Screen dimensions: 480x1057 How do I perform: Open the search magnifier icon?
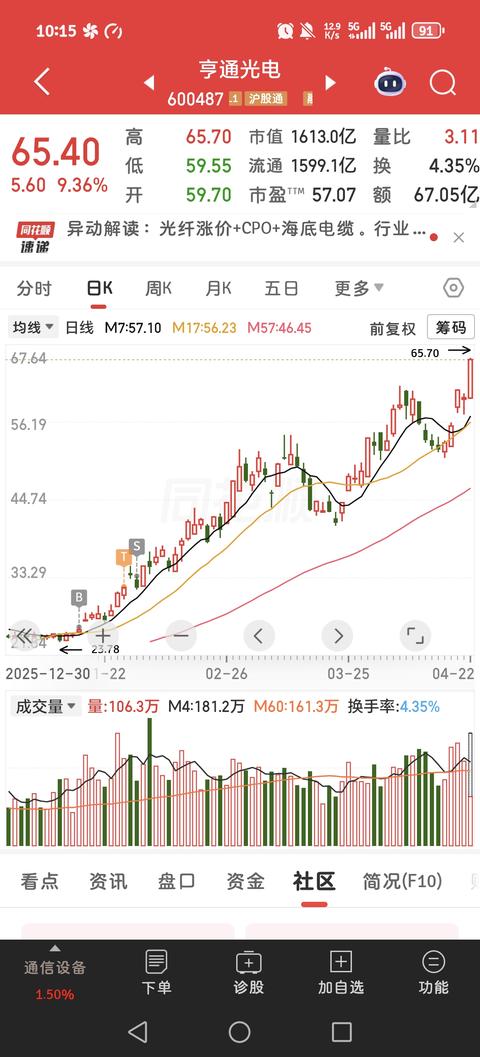click(x=442, y=82)
